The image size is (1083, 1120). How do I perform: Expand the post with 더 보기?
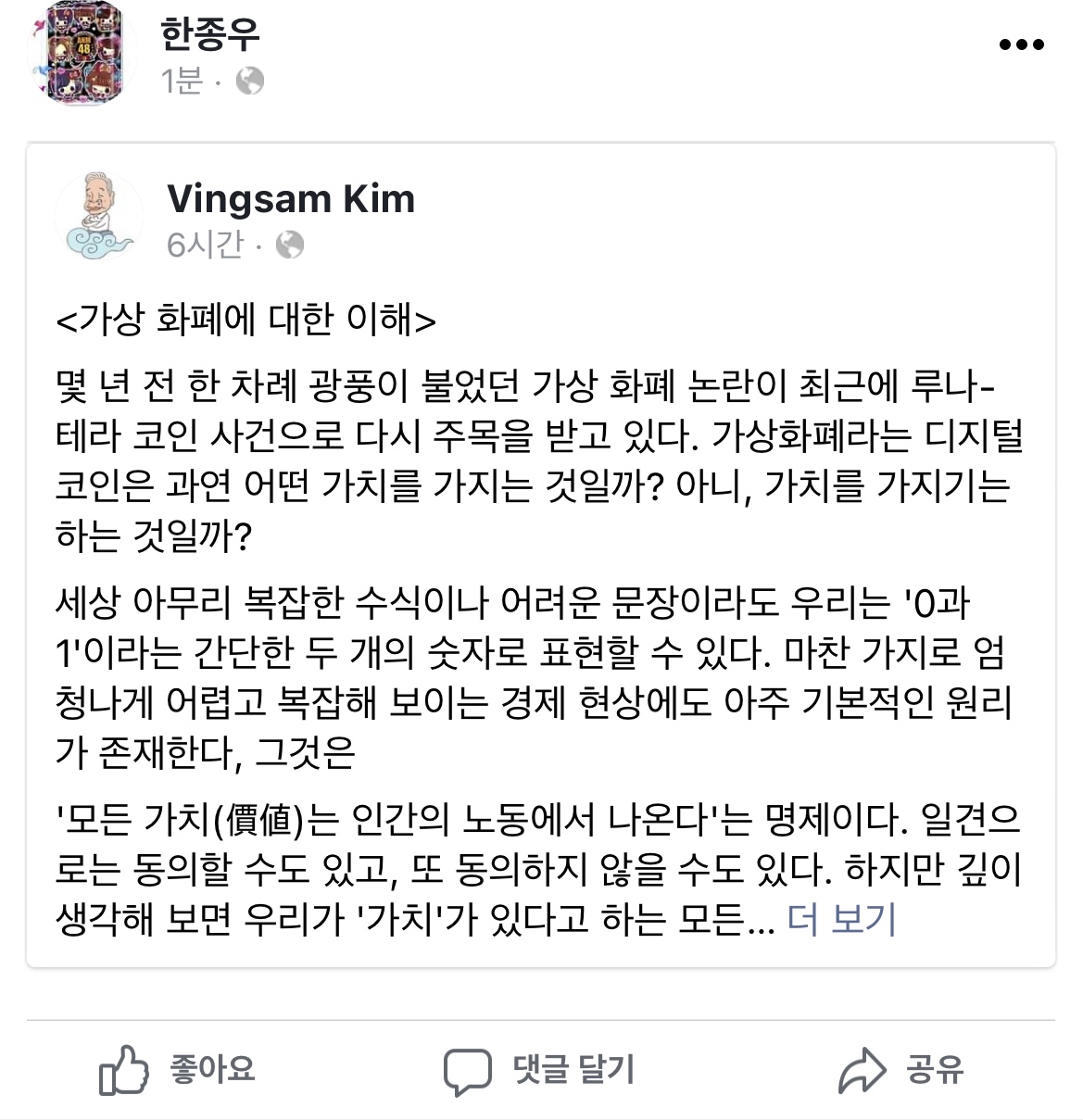[x=841, y=919]
